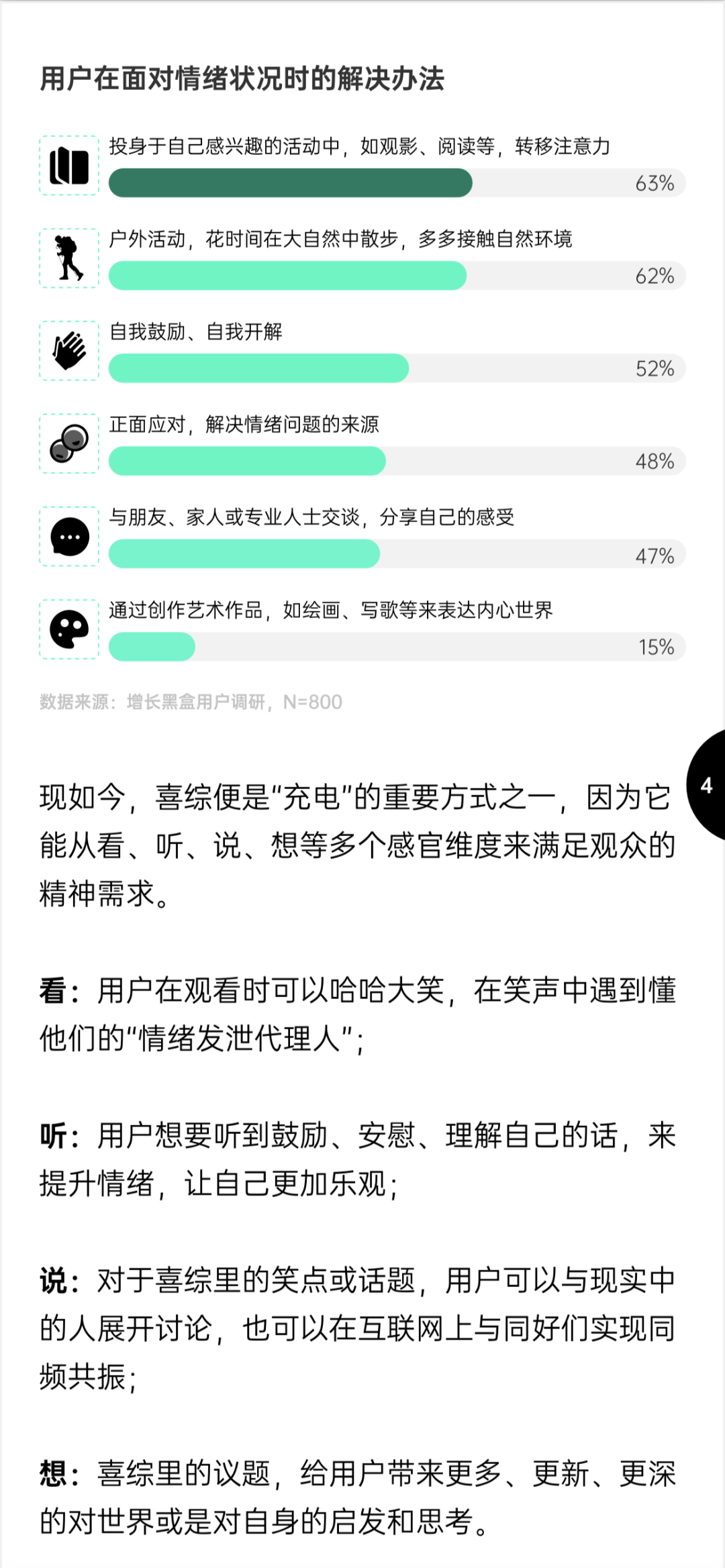
Task: Tap the floating black bubble showing 4
Action: (707, 785)
